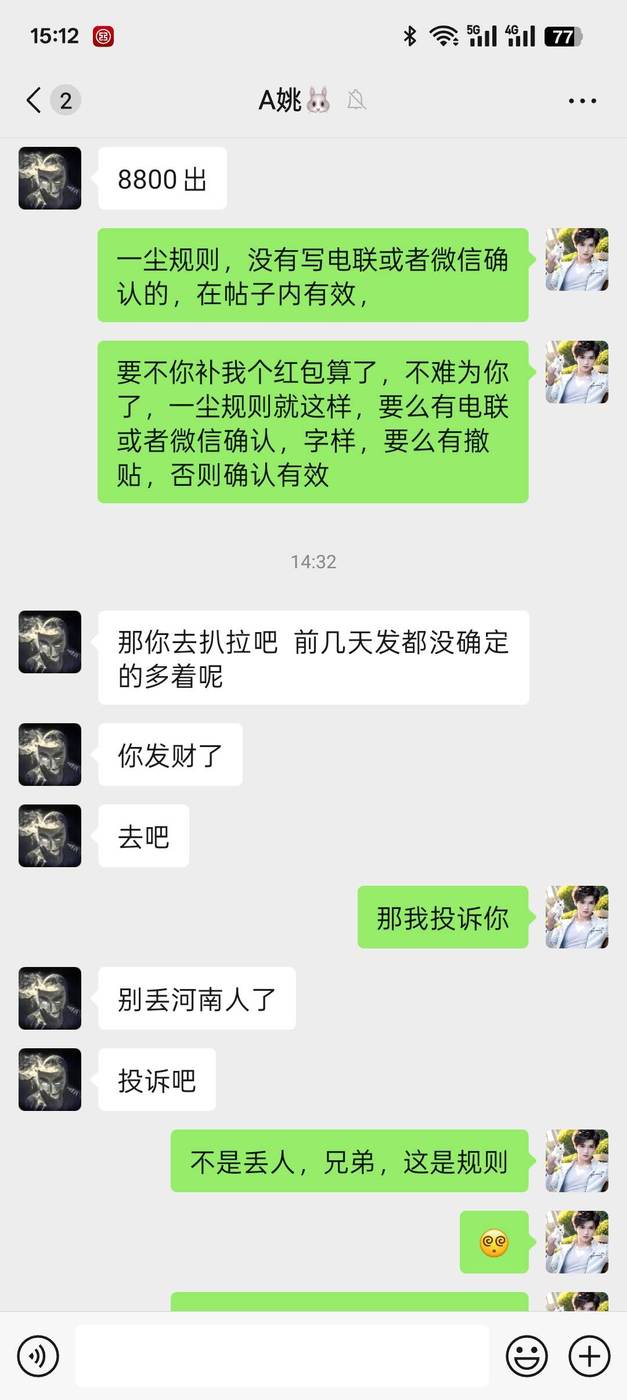Open my avatar beside "不是丢人,兄弟,这是规则"
This screenshot has height=1400, width=627.
coord(577,1161)
